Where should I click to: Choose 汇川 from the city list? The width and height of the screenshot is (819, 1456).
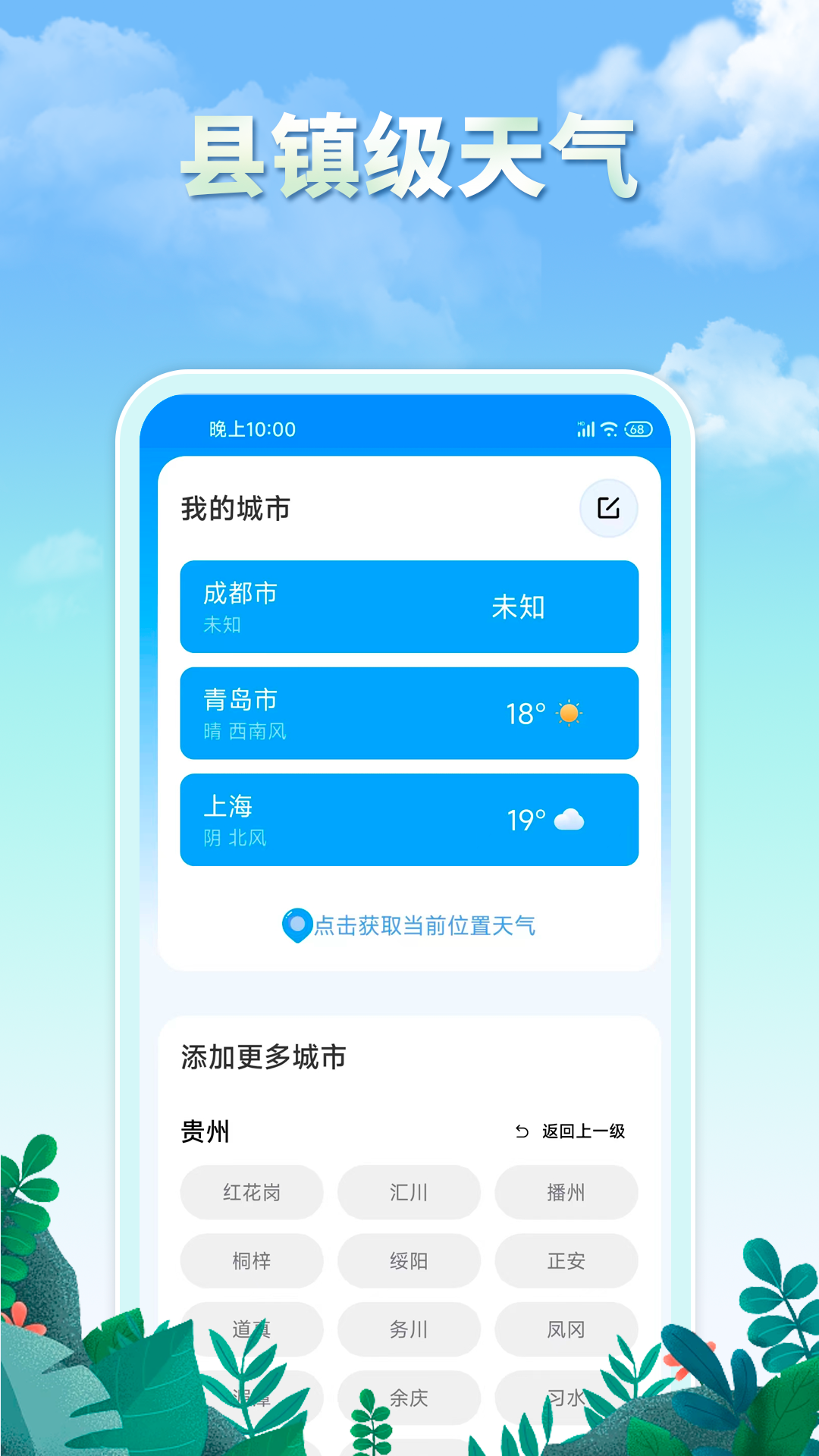point(409,1192)
